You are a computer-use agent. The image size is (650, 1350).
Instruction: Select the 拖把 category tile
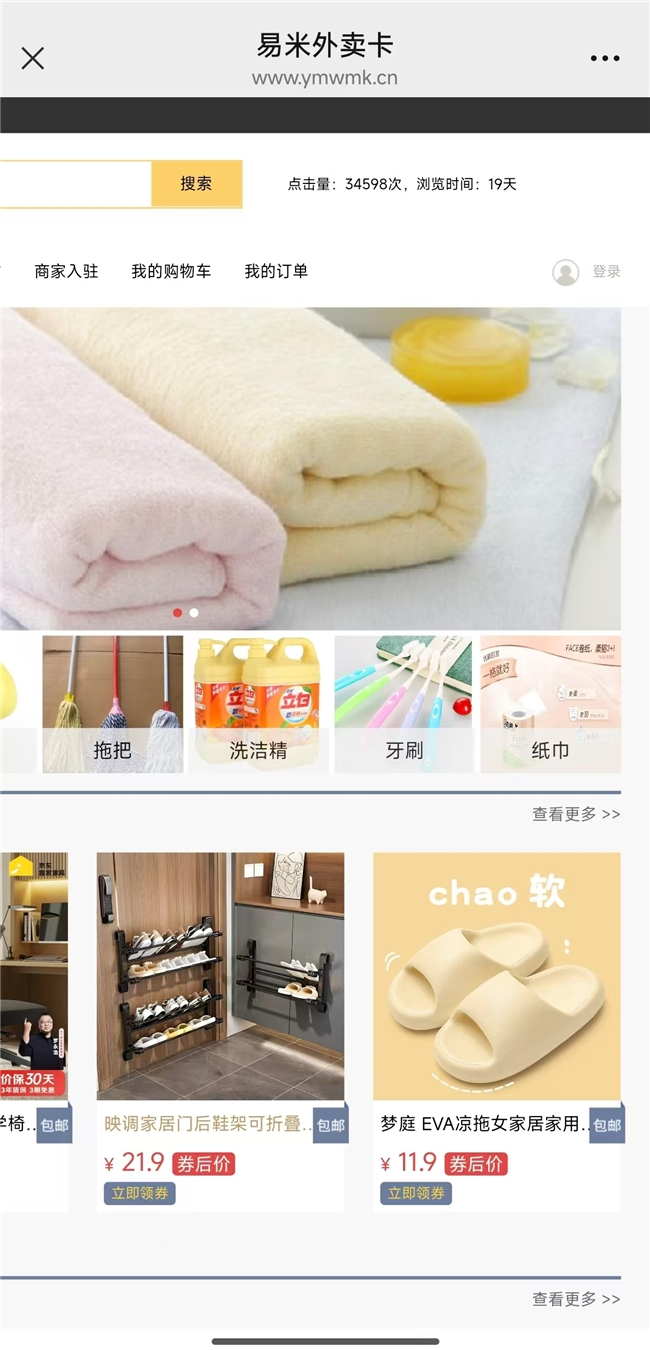(x=112, y=705)
